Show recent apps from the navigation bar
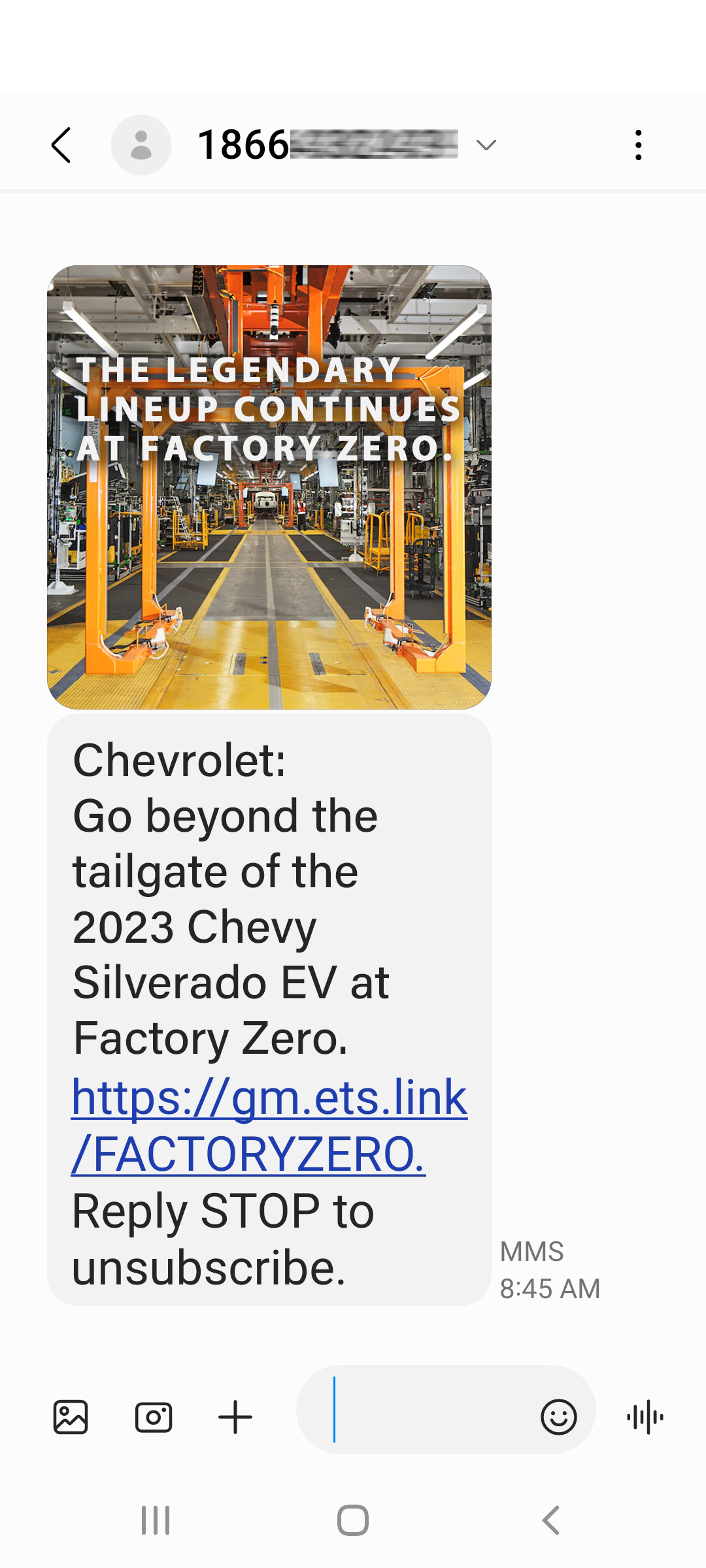 point(156,1520)
